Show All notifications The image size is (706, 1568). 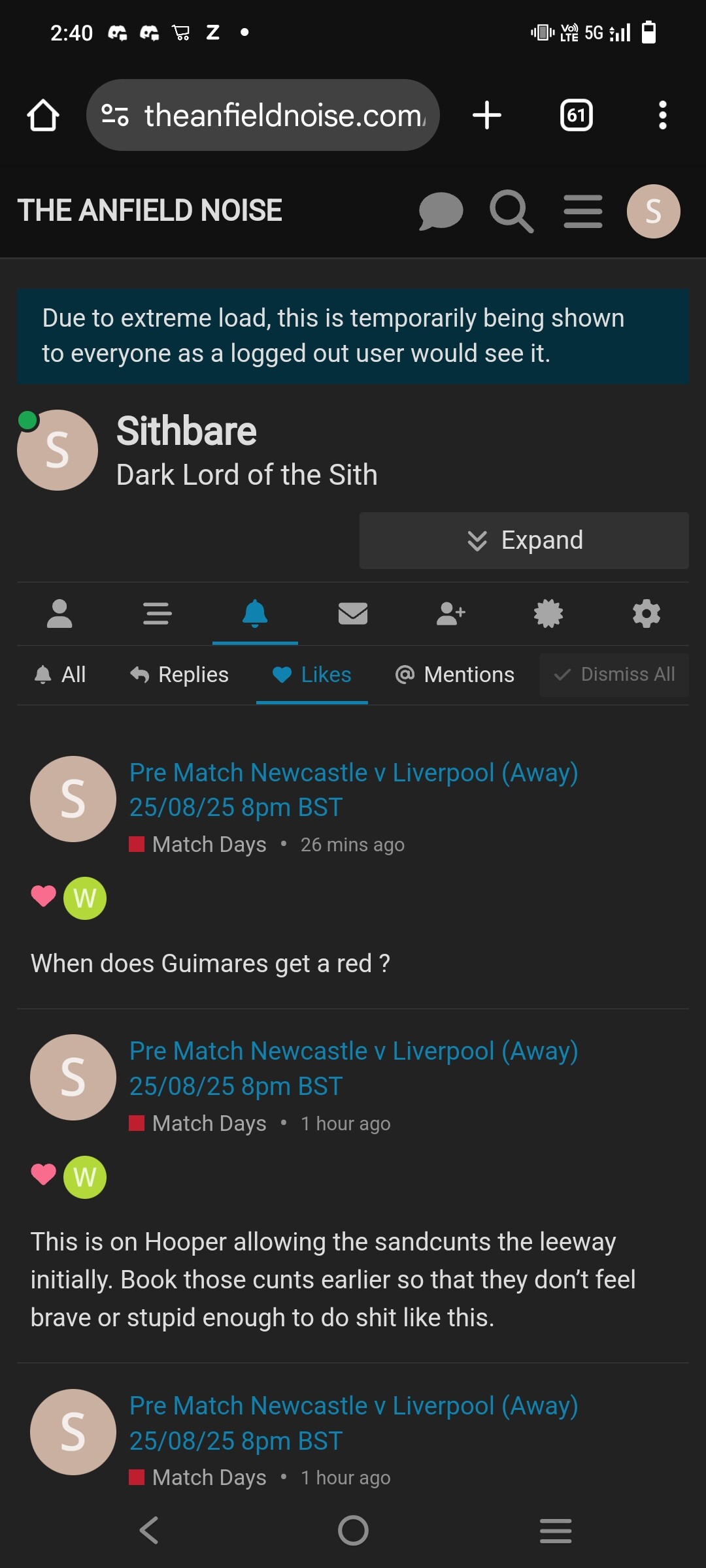[x=60, y=674]
